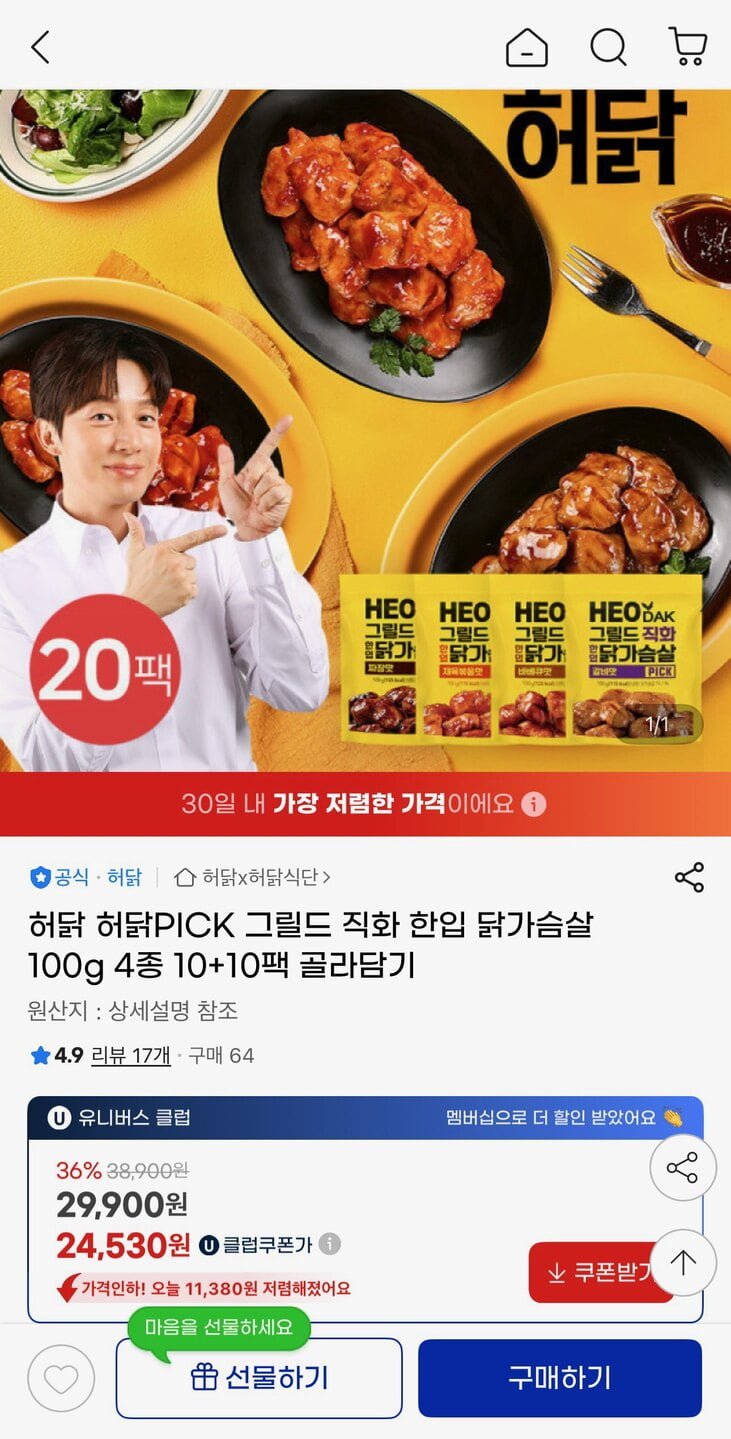This screenshot has height=1439, width=731.
Task: Go back with the top-left arrow
Action: (x=40, y=47)
